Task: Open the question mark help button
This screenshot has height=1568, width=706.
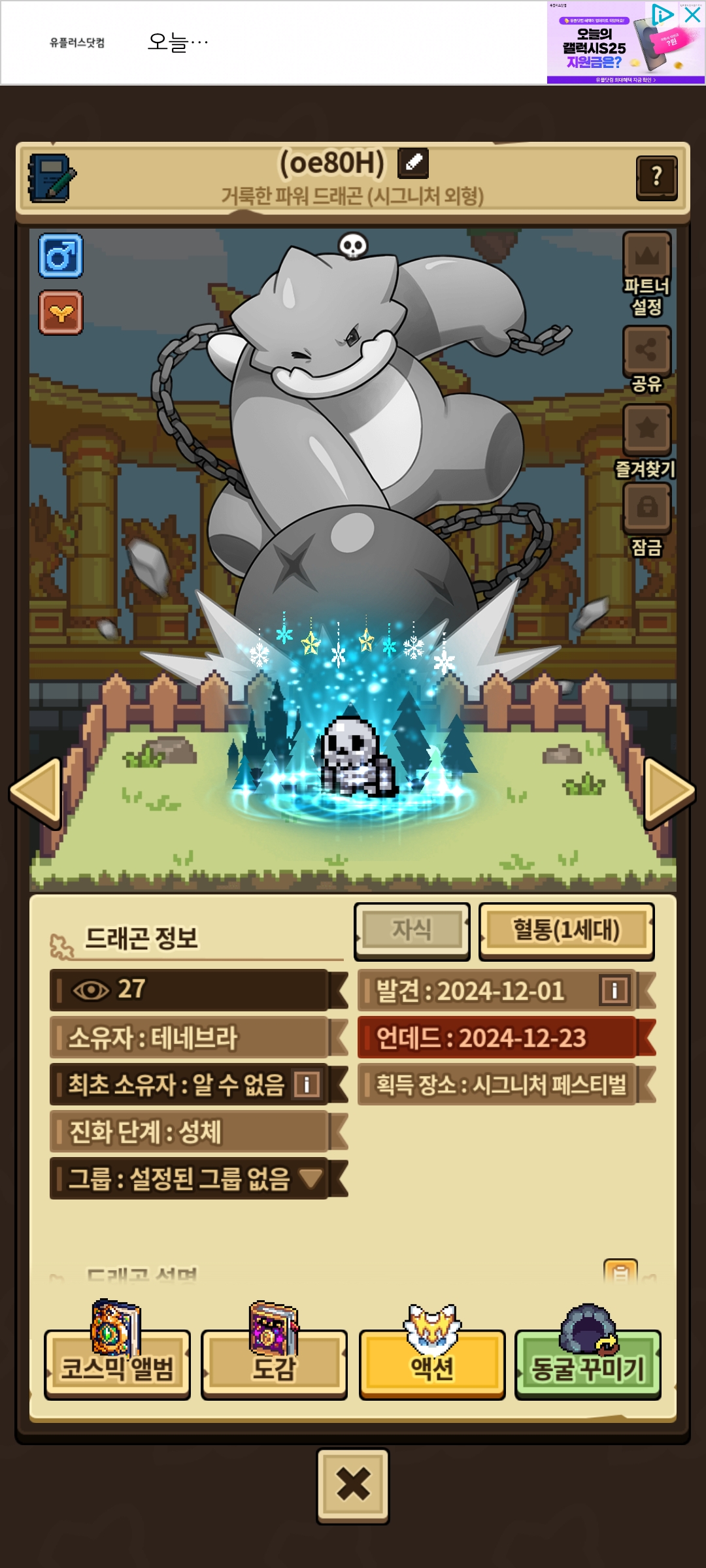Action: pos(656,178)
